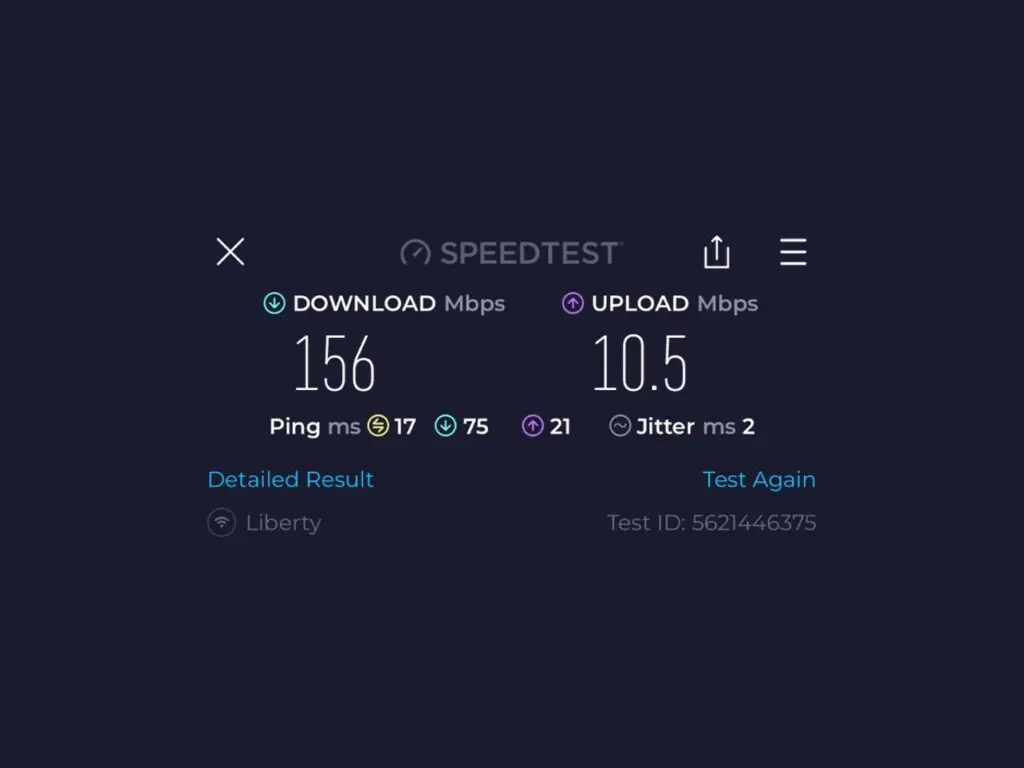1024x768 pixels.
Task: Tap Test Again to rerun
Action: tap(759, 480)
